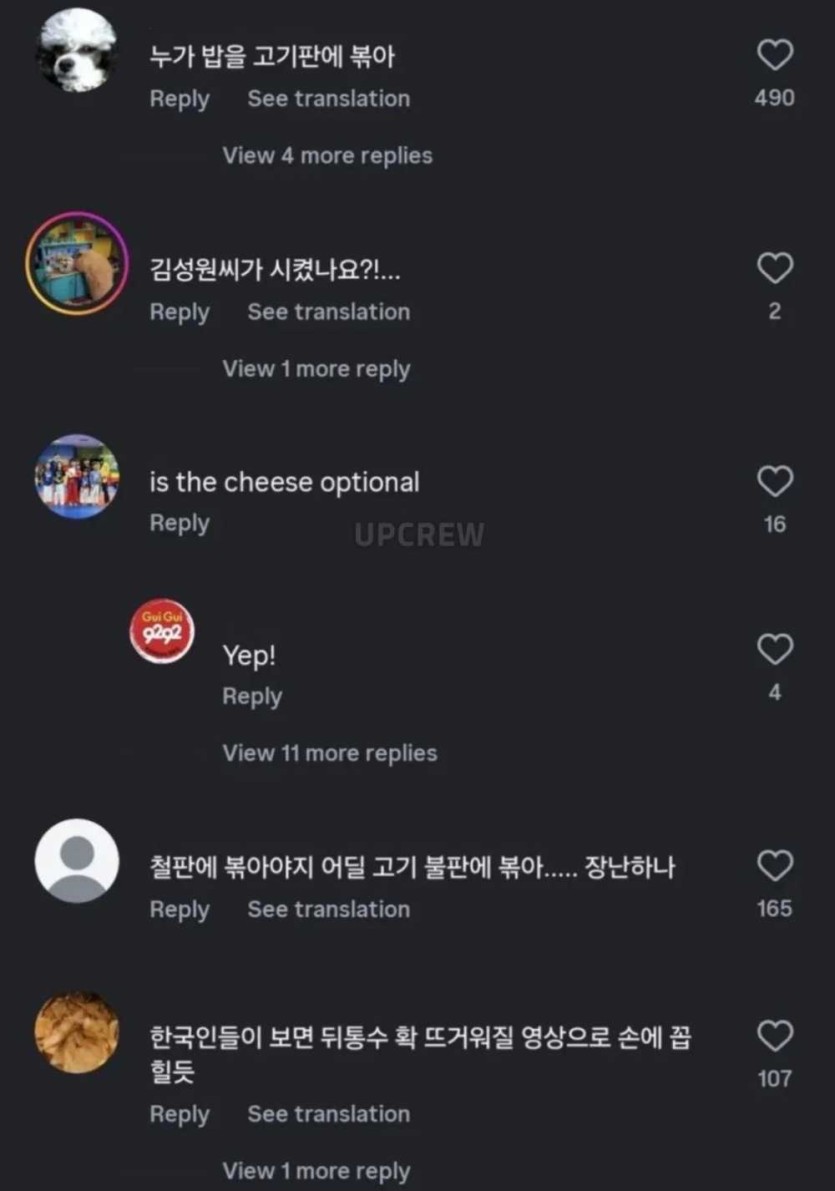Image resolution: width=835 pixels, height=1191 pixels.
Task: Reply to the '한국인들이 보면' comment
Action: coord(179,1114)
